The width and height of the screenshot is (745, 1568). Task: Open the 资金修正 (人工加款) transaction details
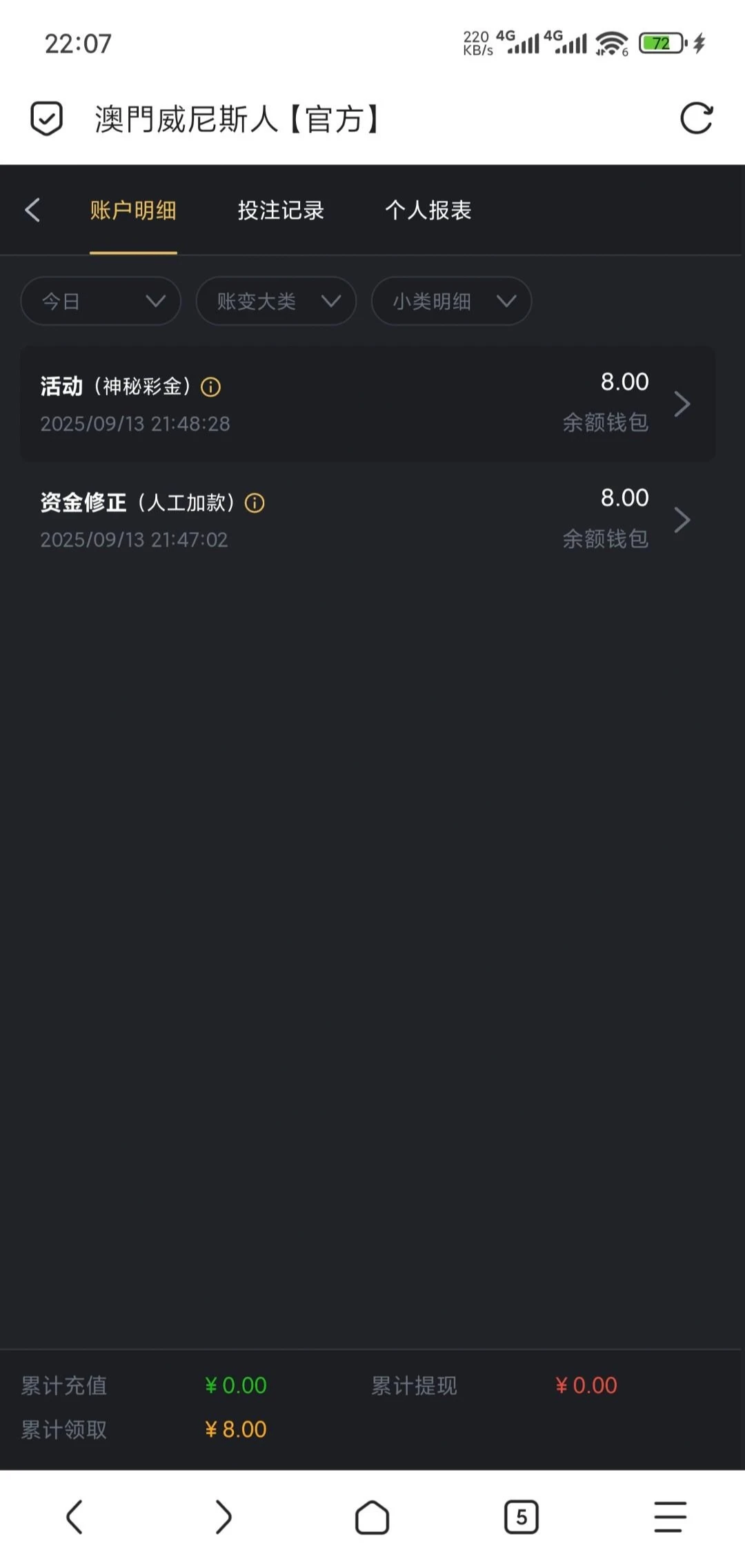pyautogui.click(x=367, y=520)
